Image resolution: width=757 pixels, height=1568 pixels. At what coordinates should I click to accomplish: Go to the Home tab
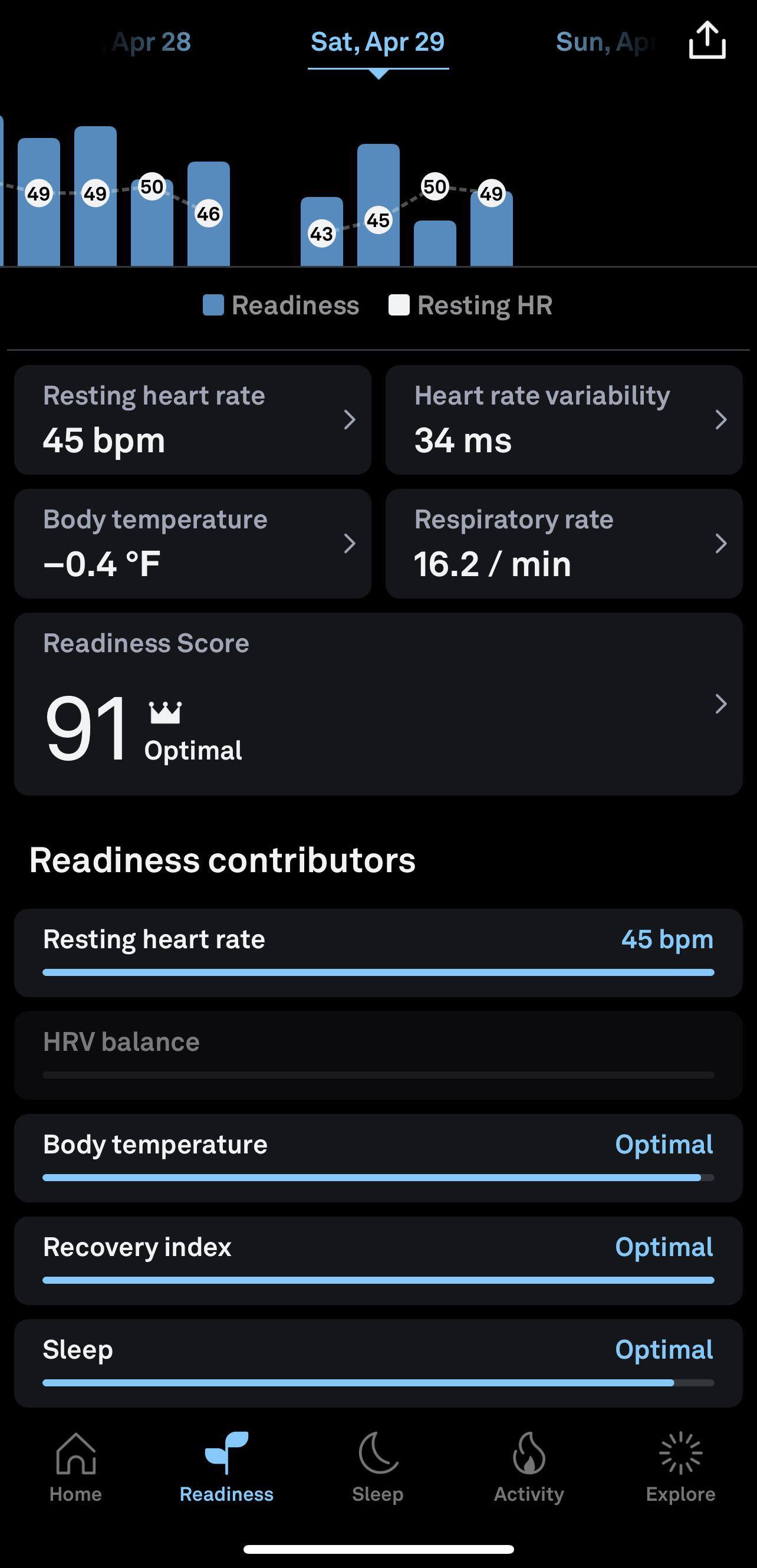[75, 1467]
